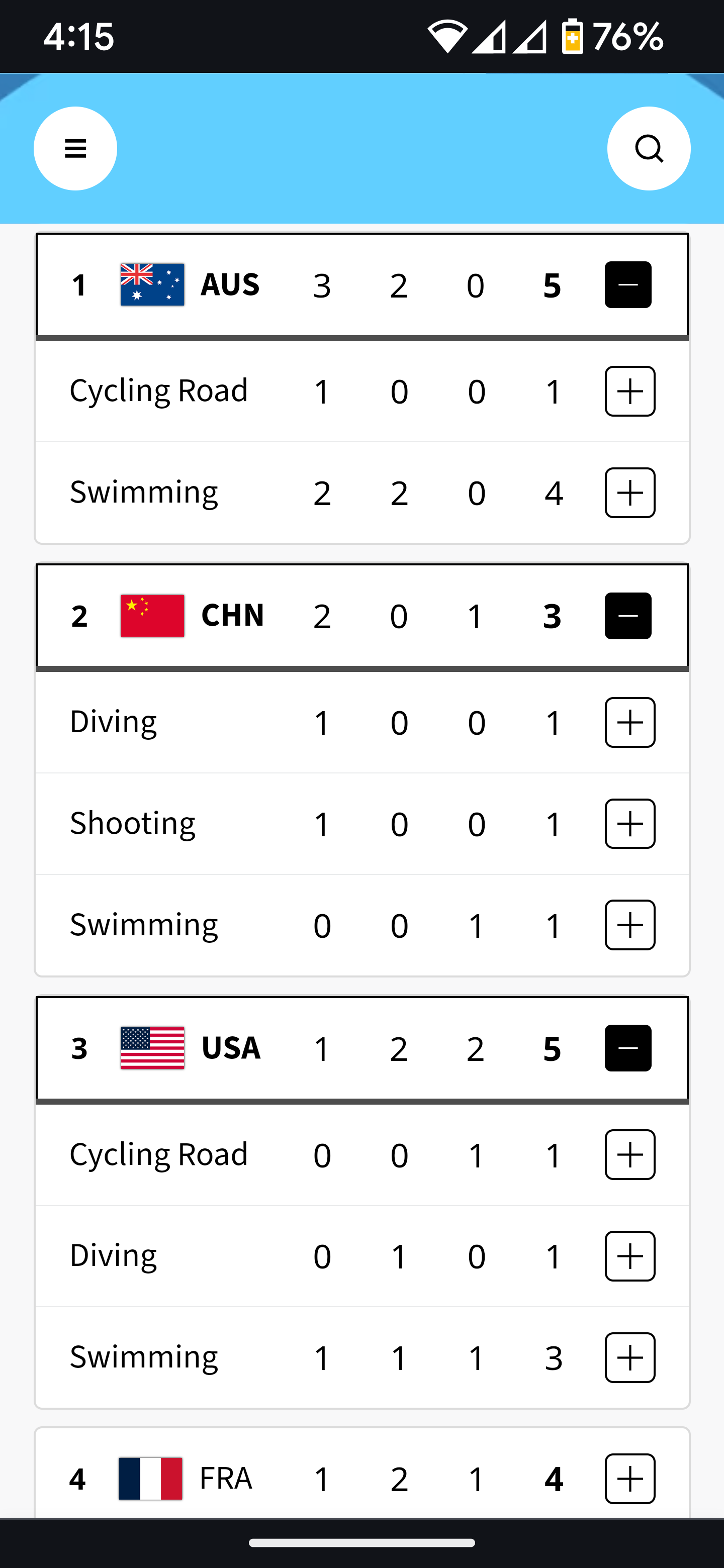Expand CHN Shooting details
The height and width of the screenshot is (1568, 724).
(x=629, y=824)
